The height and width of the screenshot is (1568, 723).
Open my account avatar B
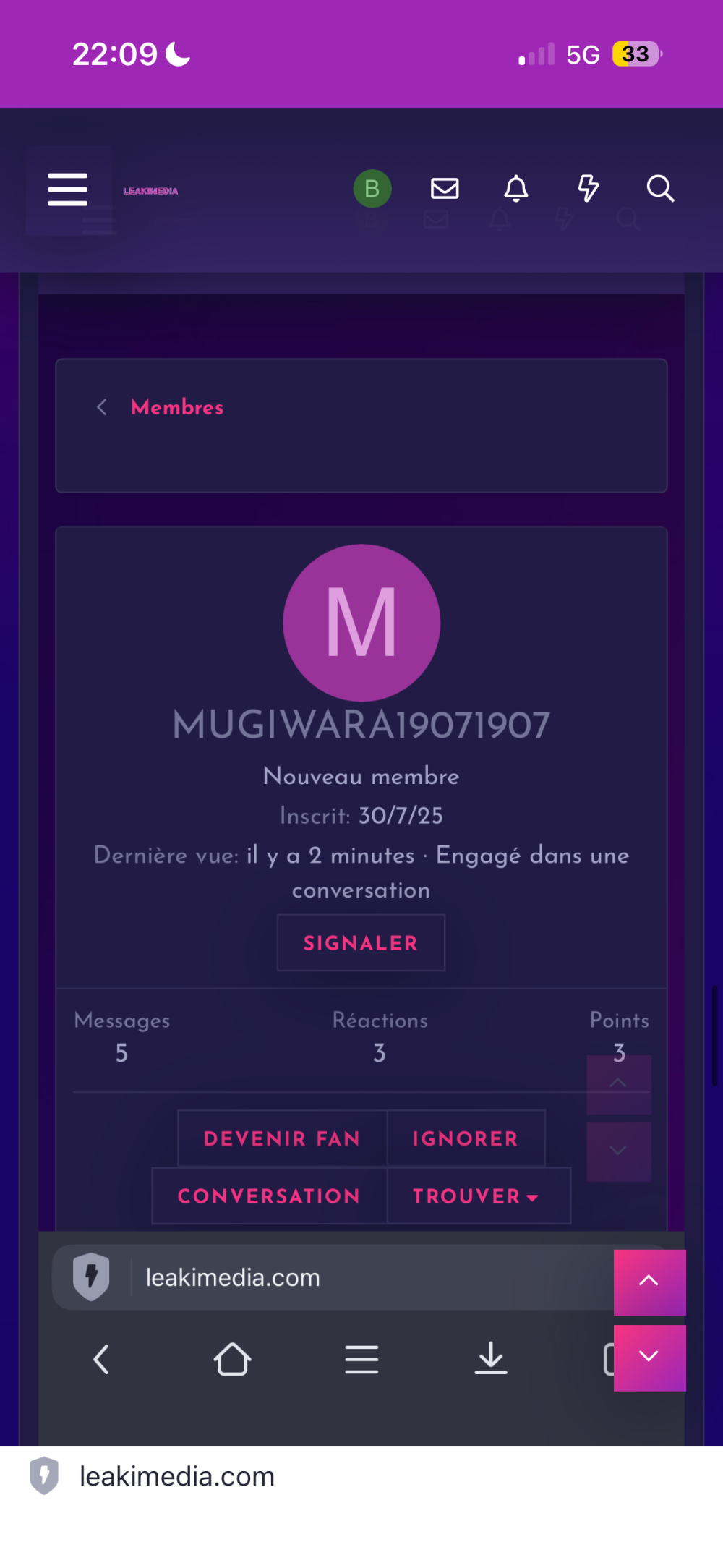pos(372,189)
